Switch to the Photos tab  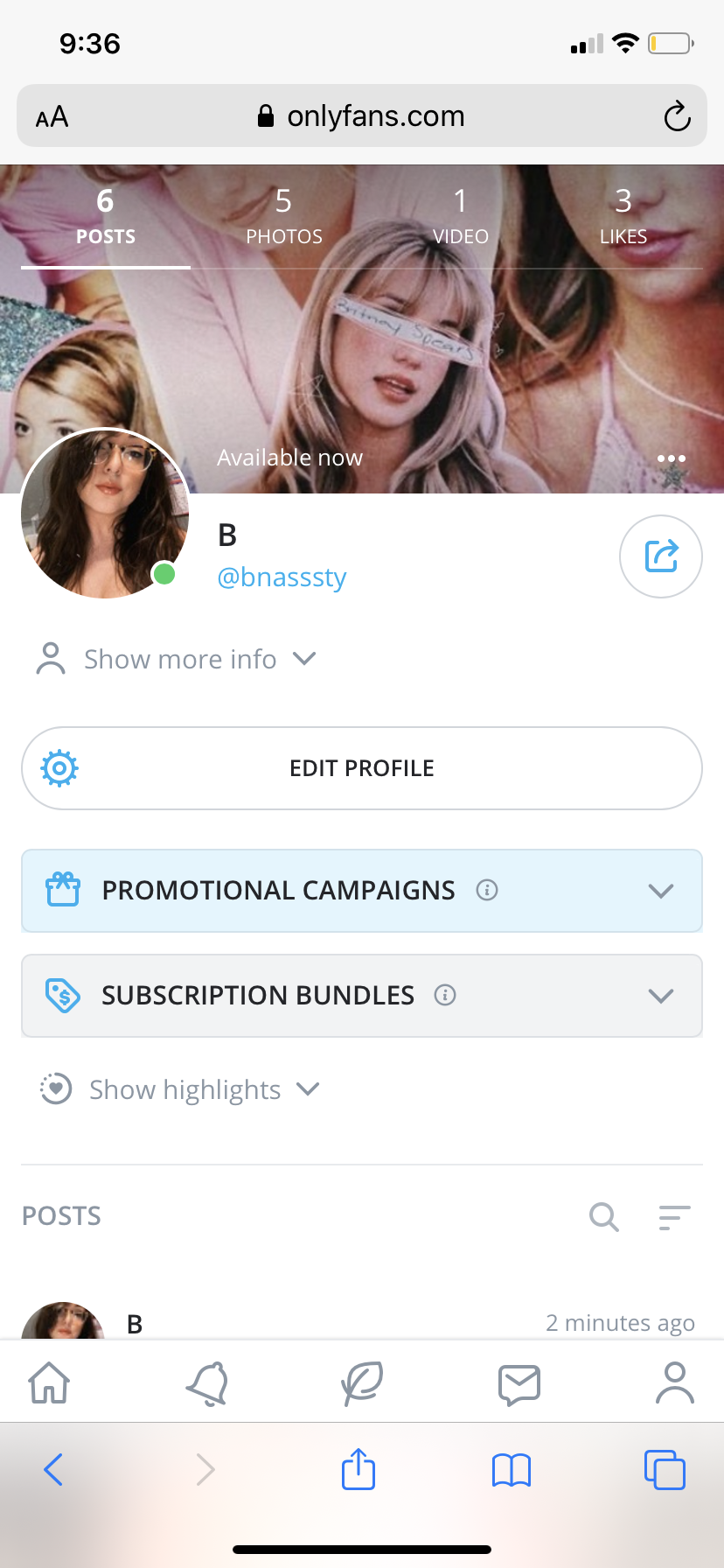[283, 217]
